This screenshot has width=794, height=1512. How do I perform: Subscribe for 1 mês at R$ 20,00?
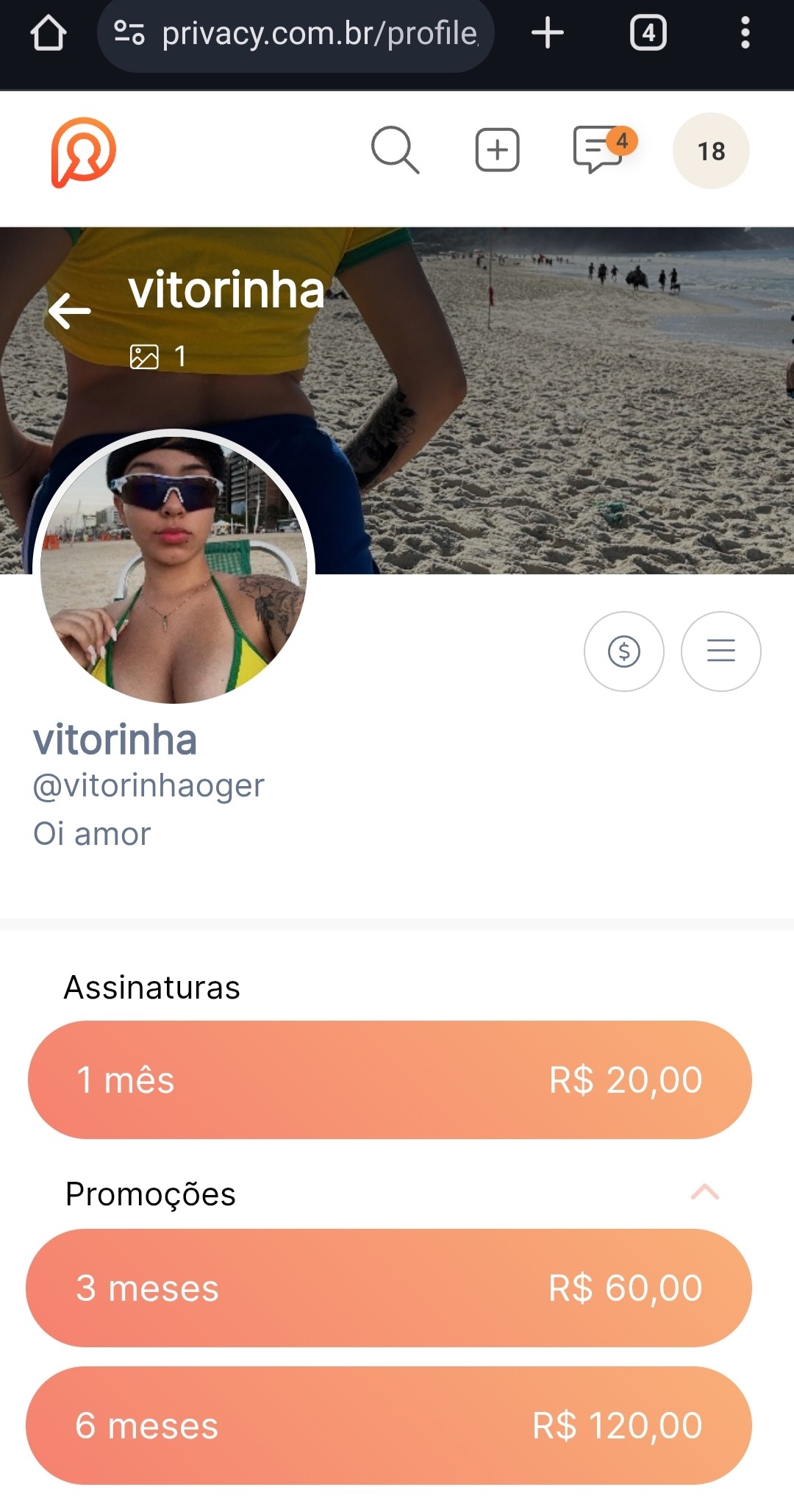[x=390, y=1080]
